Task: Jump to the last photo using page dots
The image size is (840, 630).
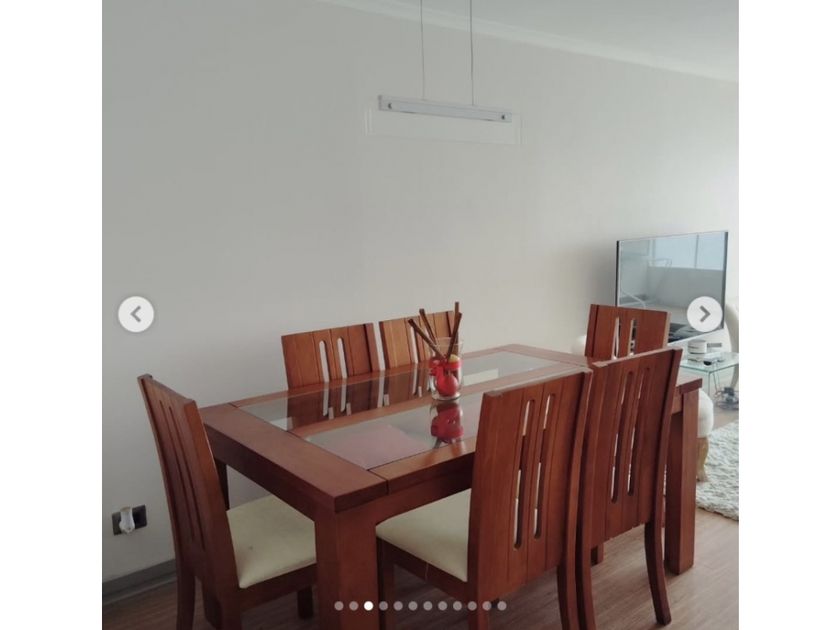Action: click(501, 606)
